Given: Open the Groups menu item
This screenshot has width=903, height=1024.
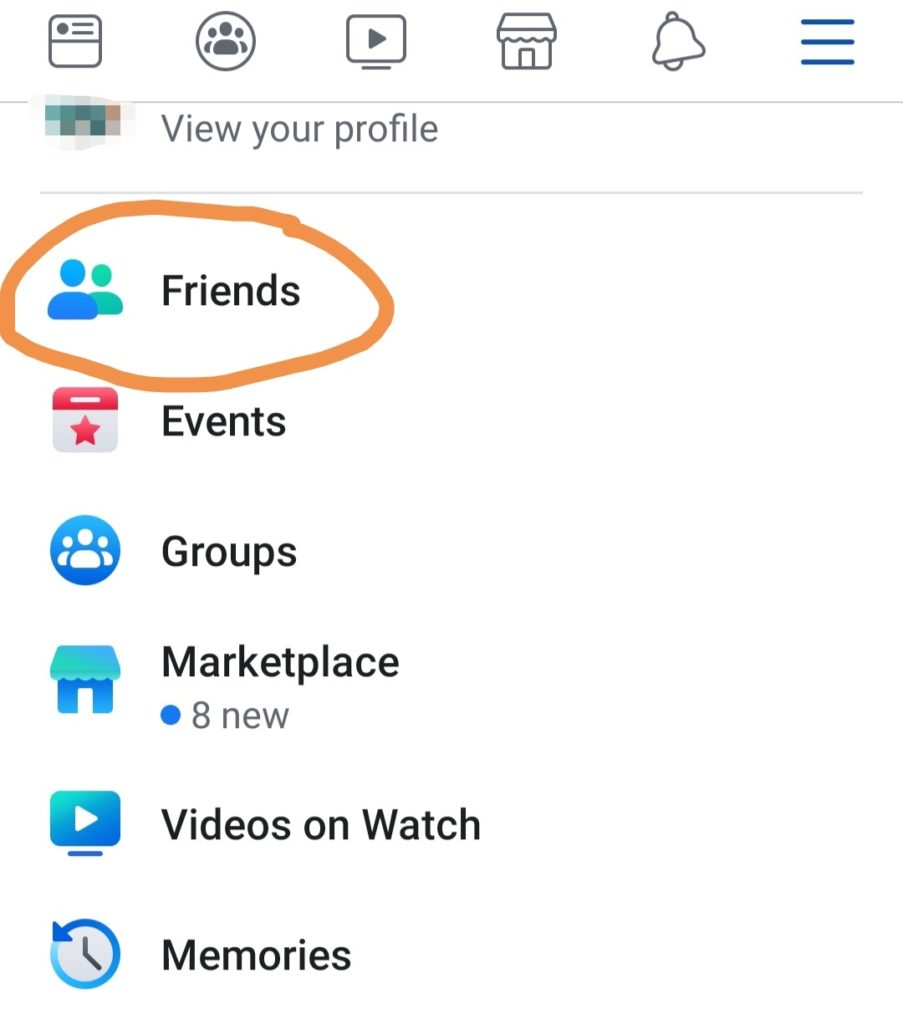Looking at the screenshot, I should click(228, 549).
